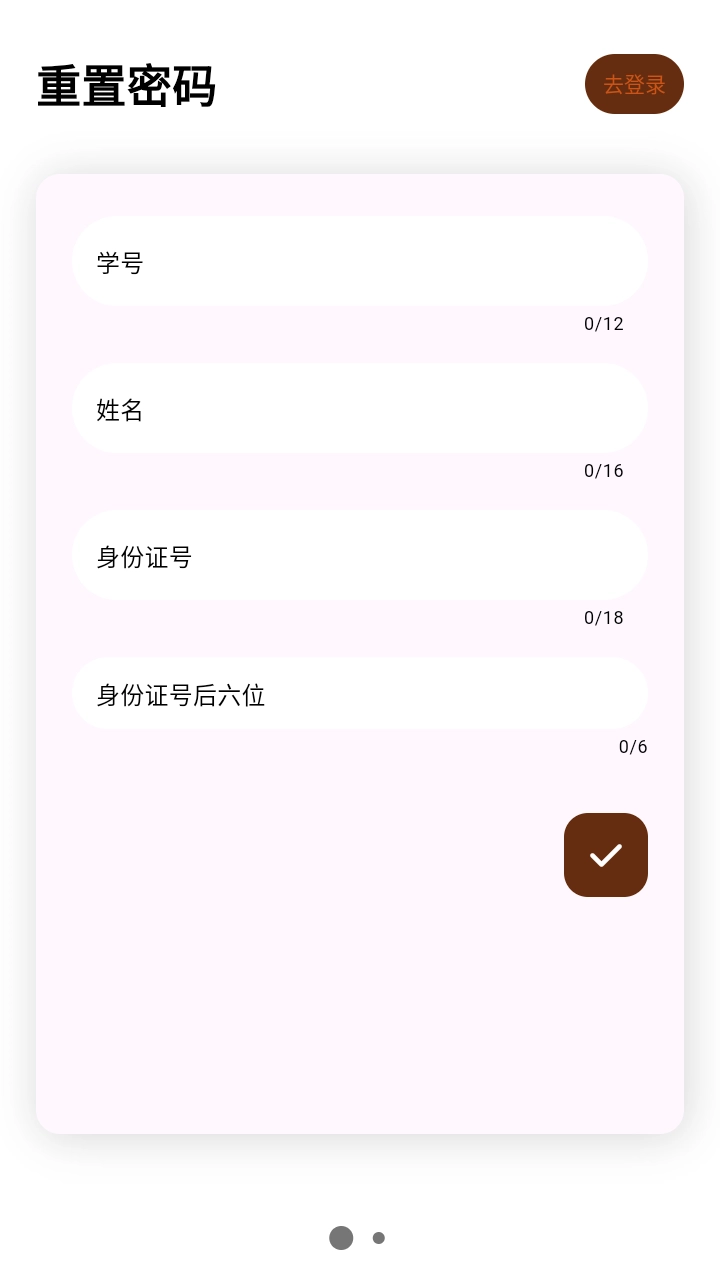Submit the form with the checkmark button
This screenshot has width=720, height=1280.
point(605,854)
